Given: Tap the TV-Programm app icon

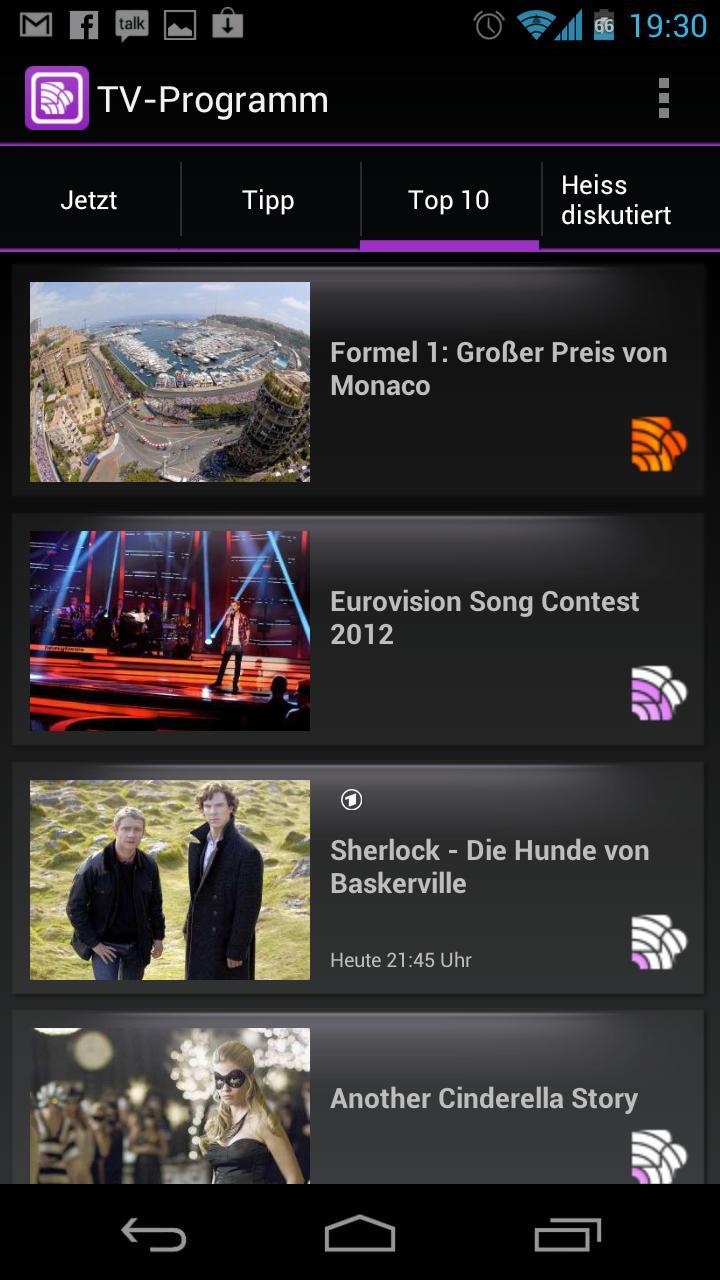Looking at the screenshot, I should (x=57, y=99).
